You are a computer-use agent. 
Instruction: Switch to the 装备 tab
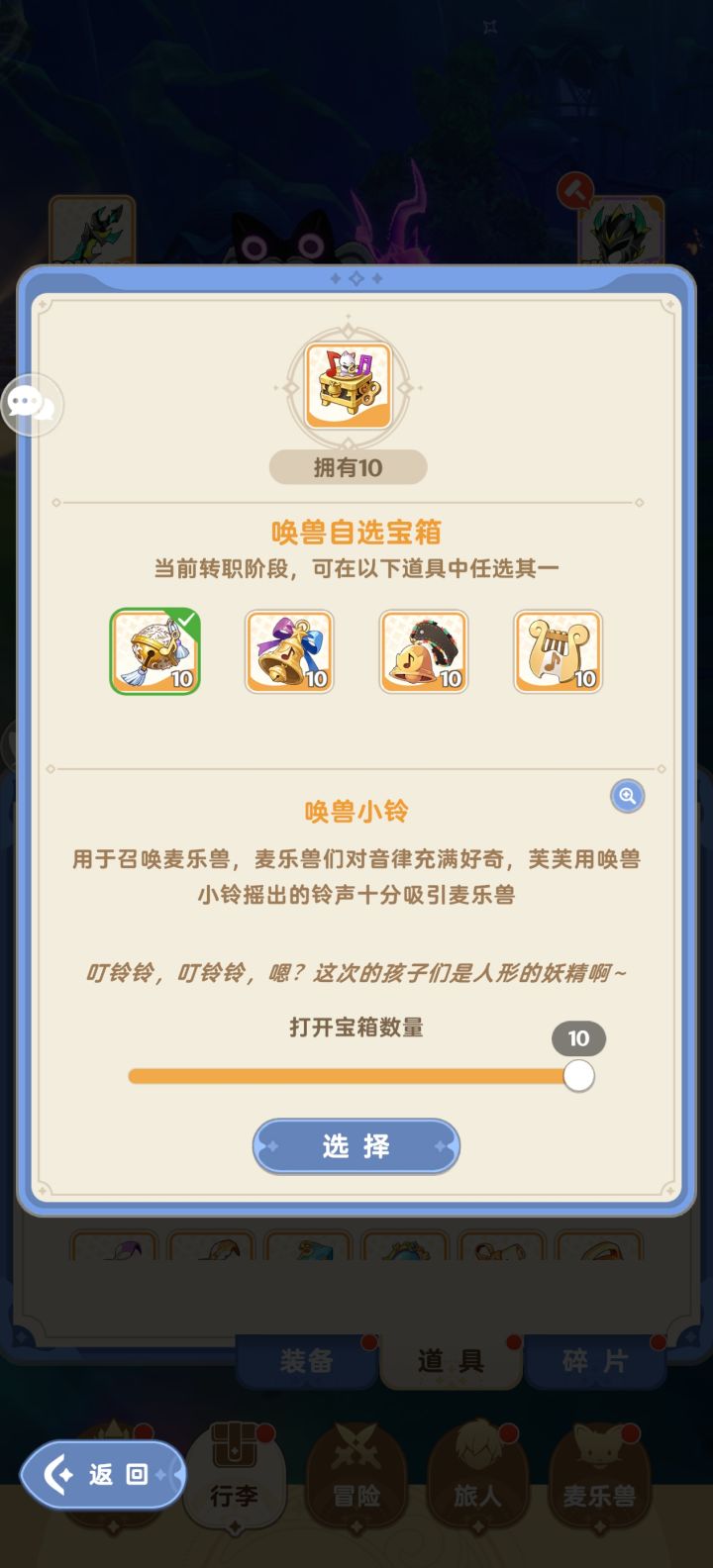[x=307, y=1360]
